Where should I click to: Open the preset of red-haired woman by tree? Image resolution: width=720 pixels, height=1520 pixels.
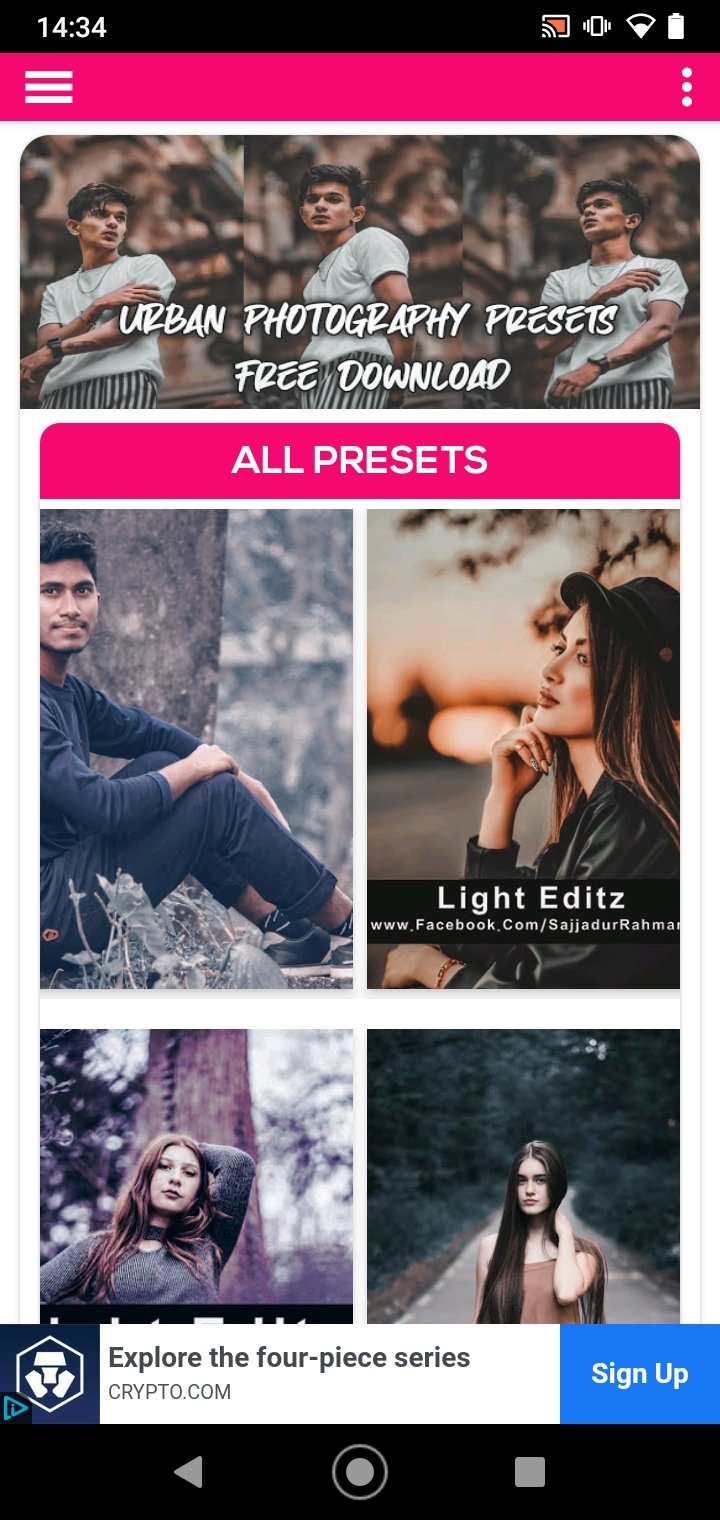196,1176
